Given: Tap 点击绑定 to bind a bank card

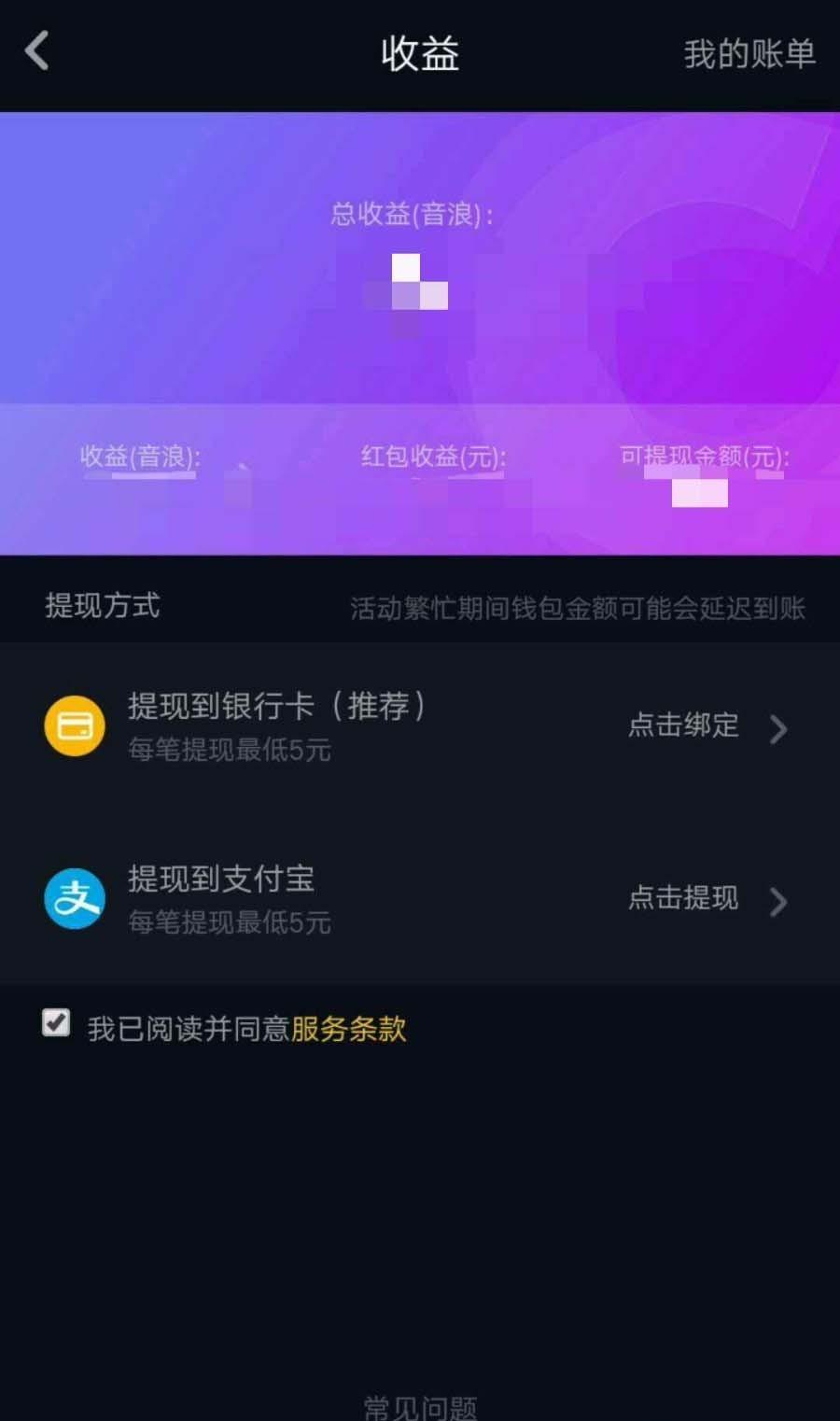Looking at the screenshot, I should pyautogui.click(x=683, y=727).
